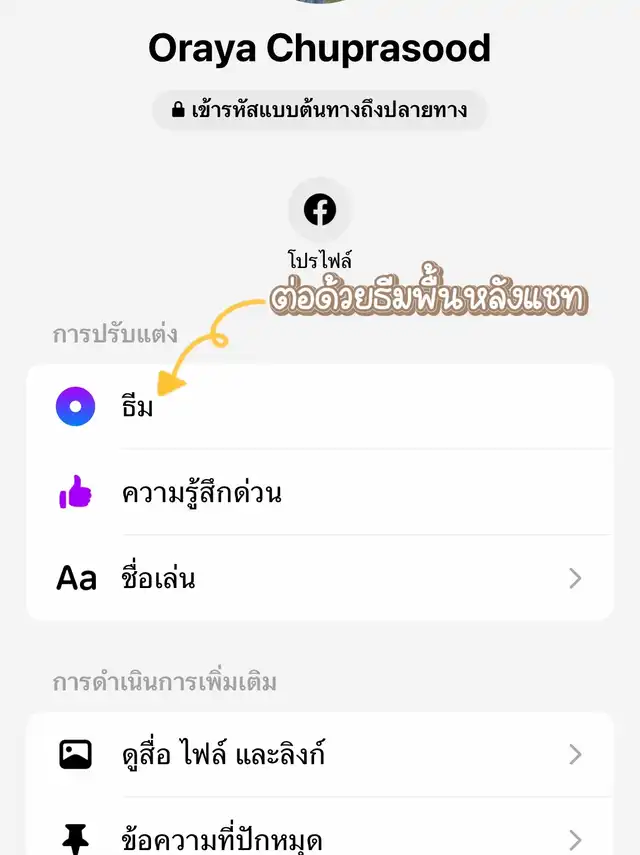Open the Facebook profile (โปรไฟล์) button
Viewport: 640px width, 855px height.
(320, 211)
